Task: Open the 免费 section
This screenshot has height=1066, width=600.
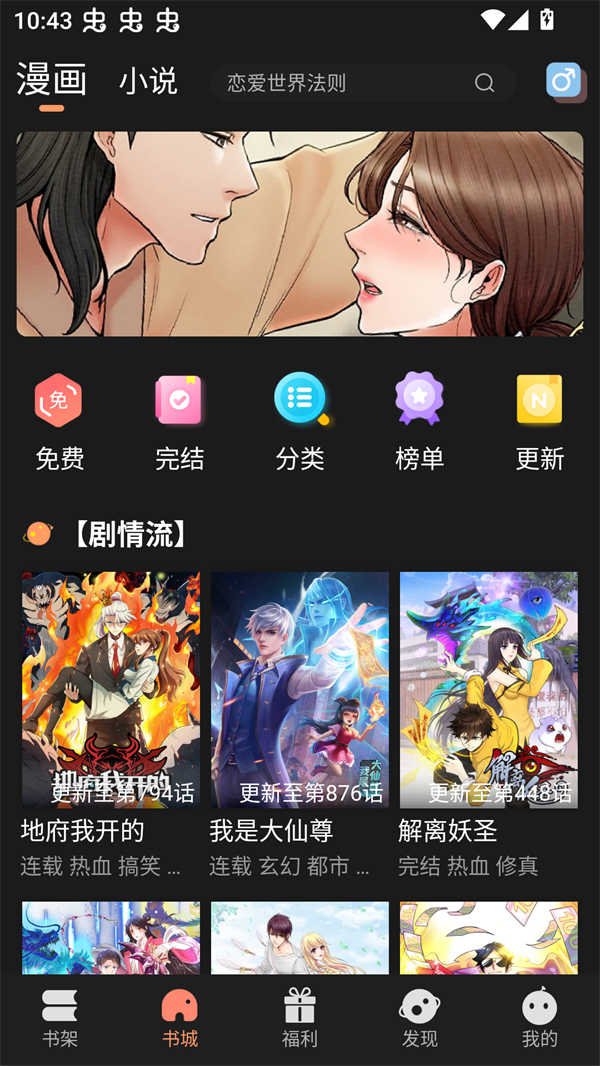Action: (60, 420)
